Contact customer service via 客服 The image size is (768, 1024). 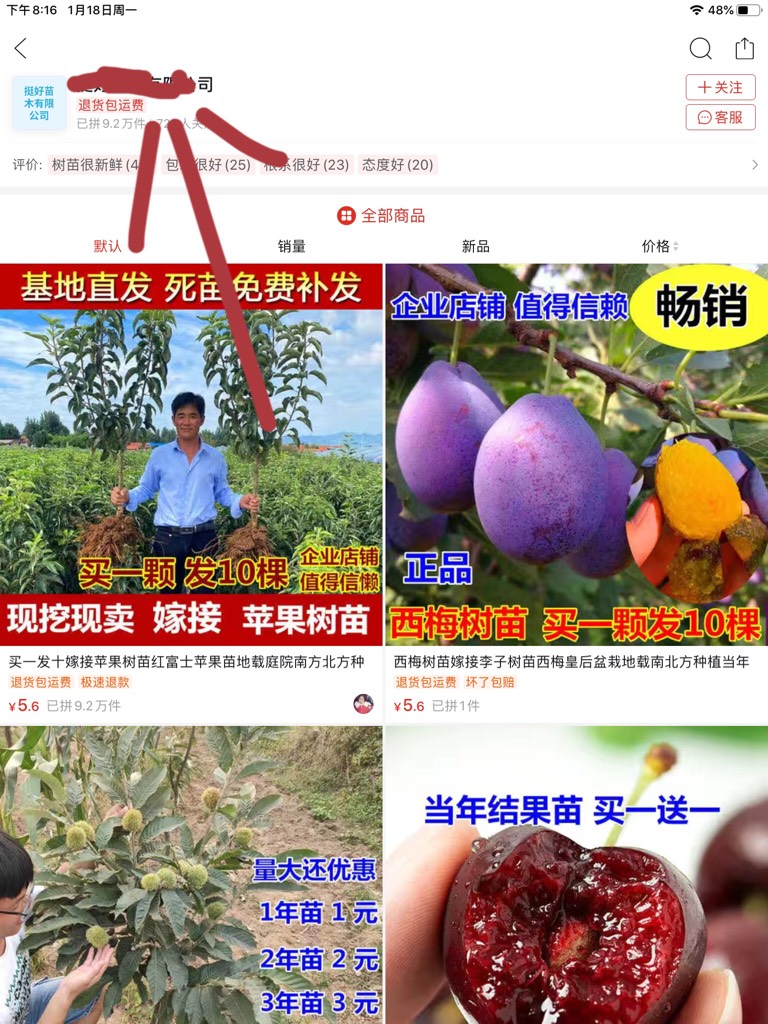point(720,117)
